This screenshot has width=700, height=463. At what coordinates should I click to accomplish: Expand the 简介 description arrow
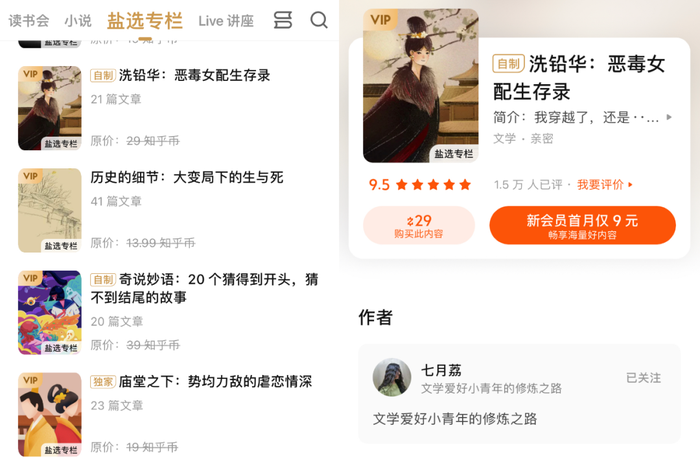pos(669,117)
